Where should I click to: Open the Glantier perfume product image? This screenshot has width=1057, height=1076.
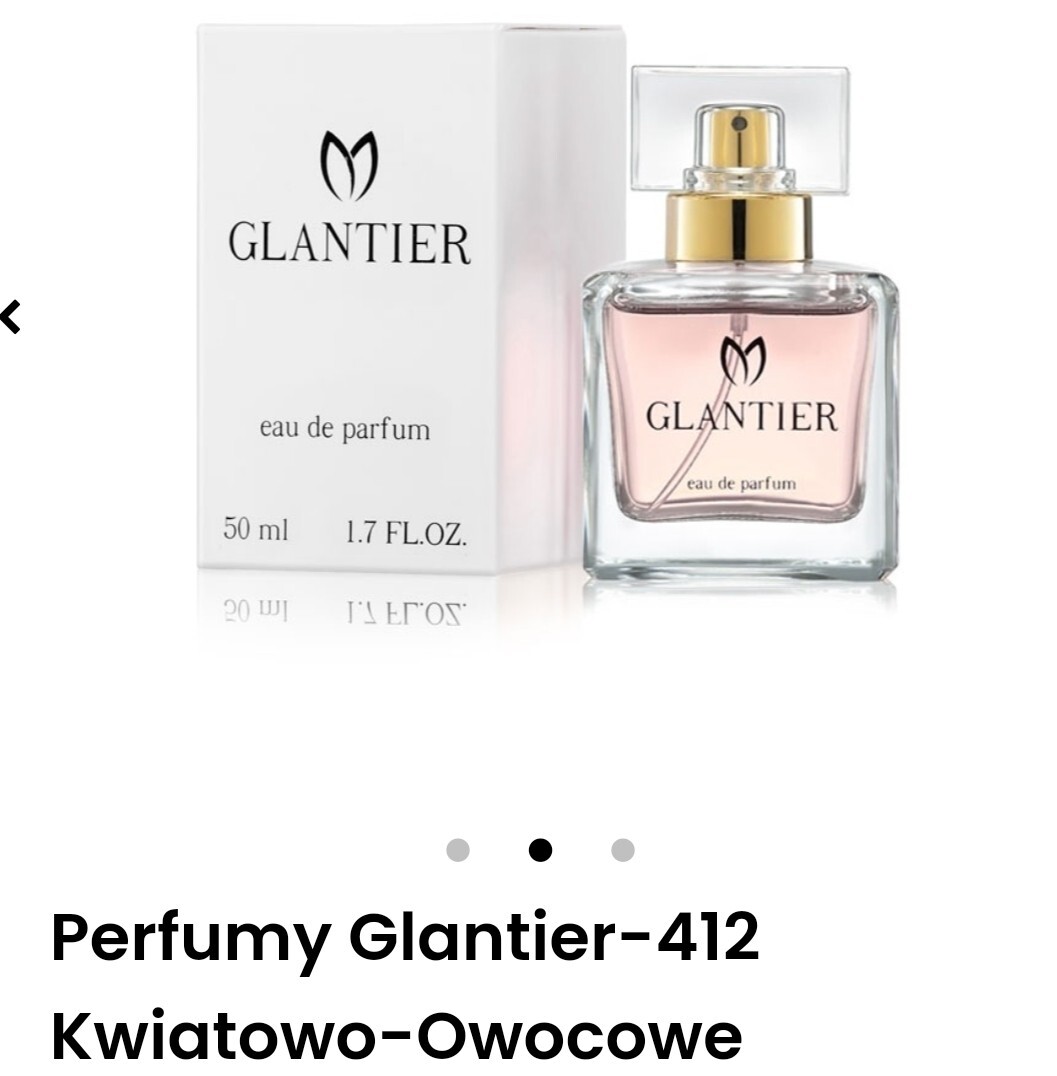click(545, 330)
